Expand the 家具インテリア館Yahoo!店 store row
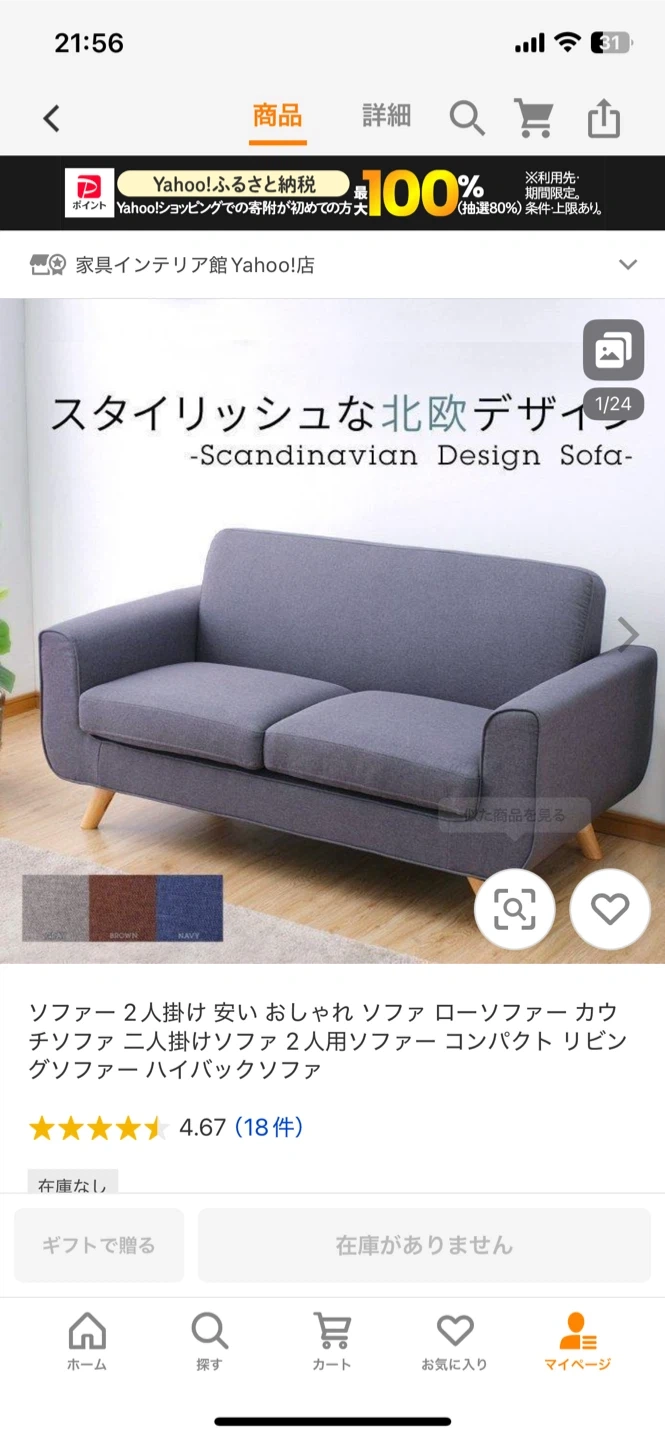 pos(627,265)
